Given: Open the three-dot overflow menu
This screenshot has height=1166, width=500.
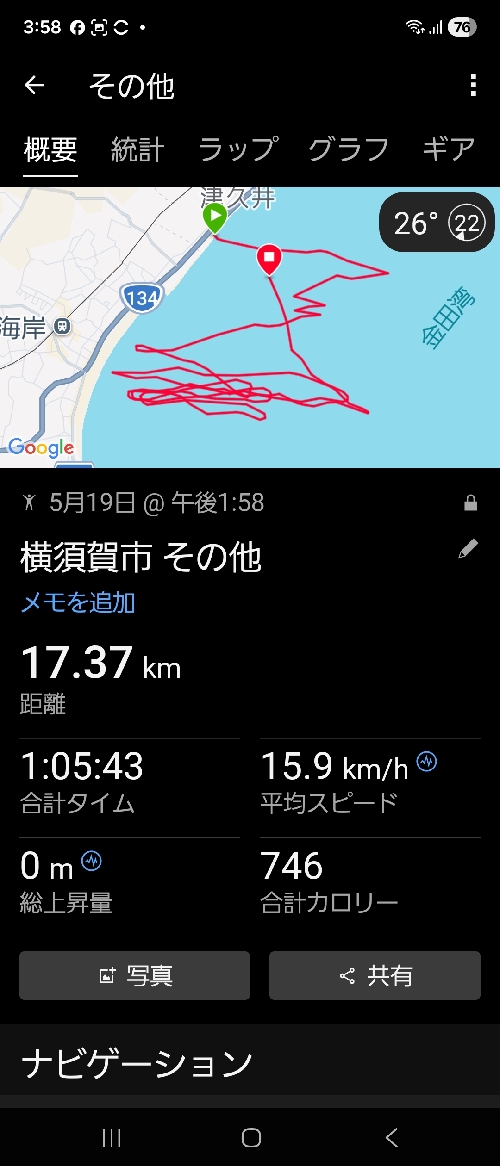Looking at the screenshot, I should coord(472,86).
